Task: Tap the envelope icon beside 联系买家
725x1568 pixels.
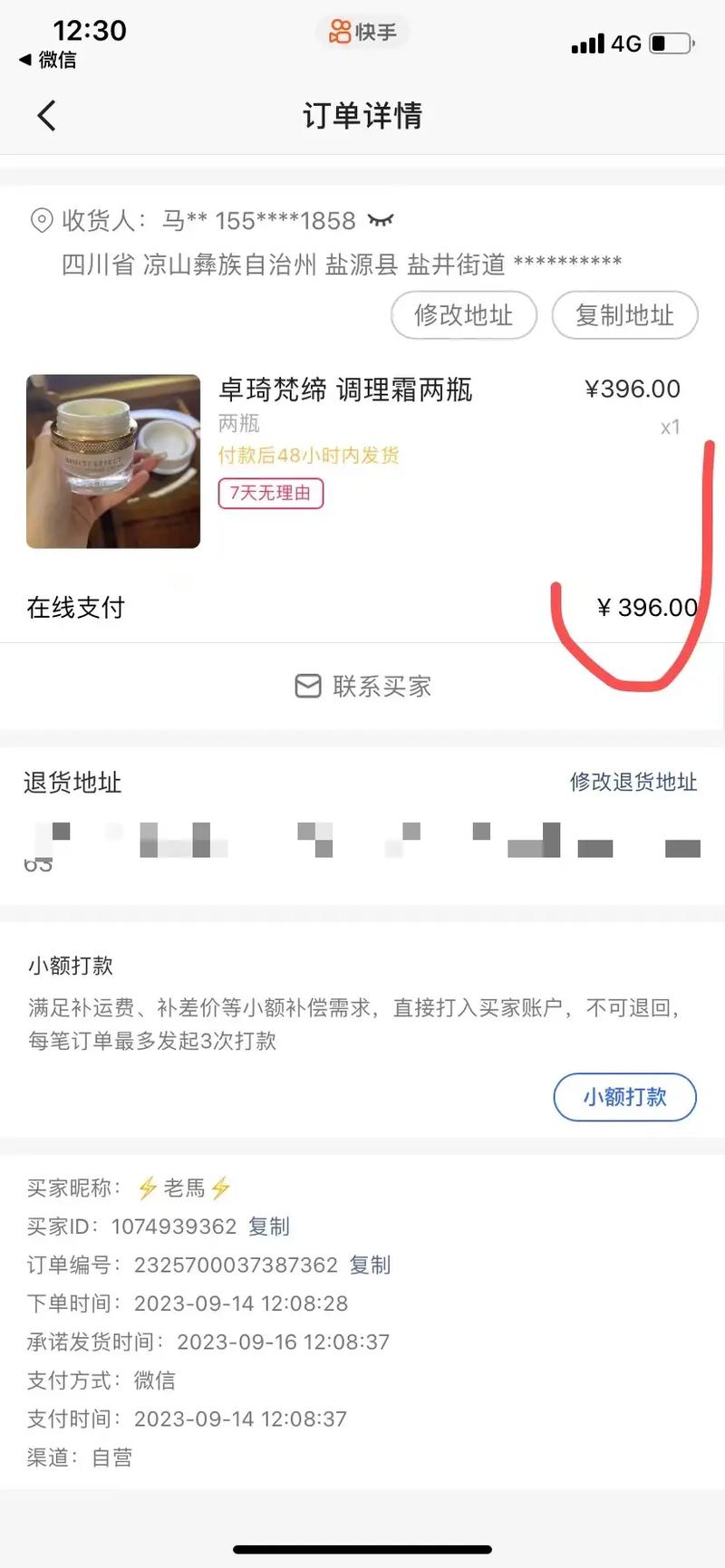Action: (308, 686)
